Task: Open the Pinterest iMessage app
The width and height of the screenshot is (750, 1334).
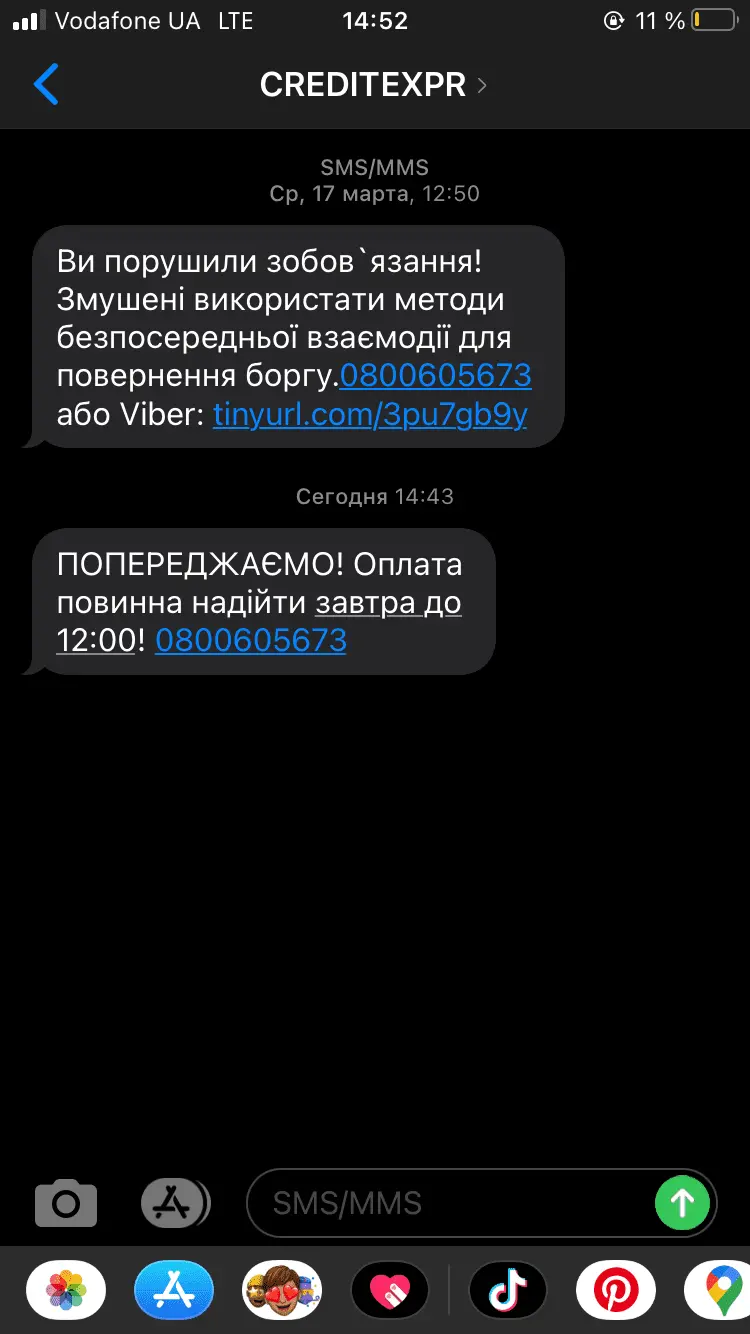Action: (x=616, y=1292)
